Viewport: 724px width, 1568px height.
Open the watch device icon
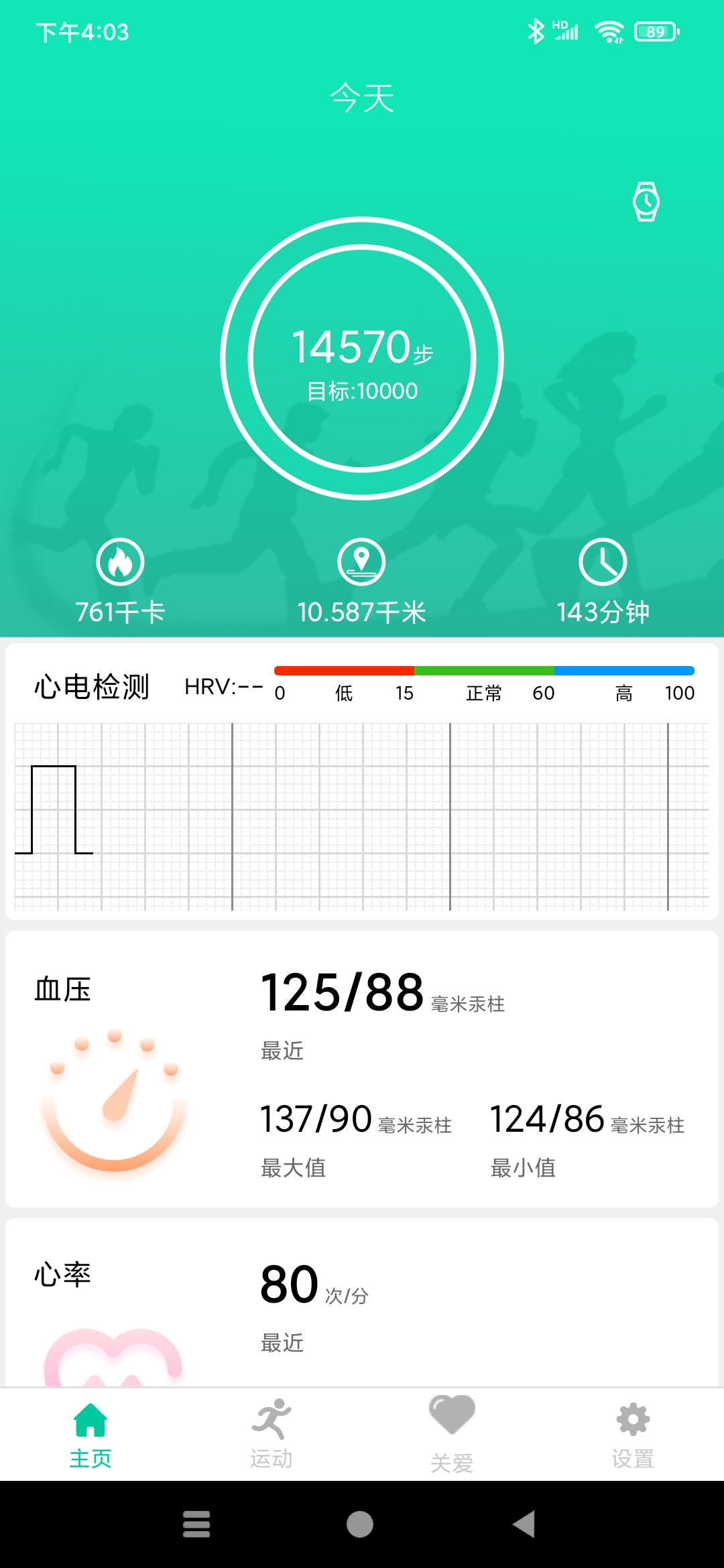(646, 201)
